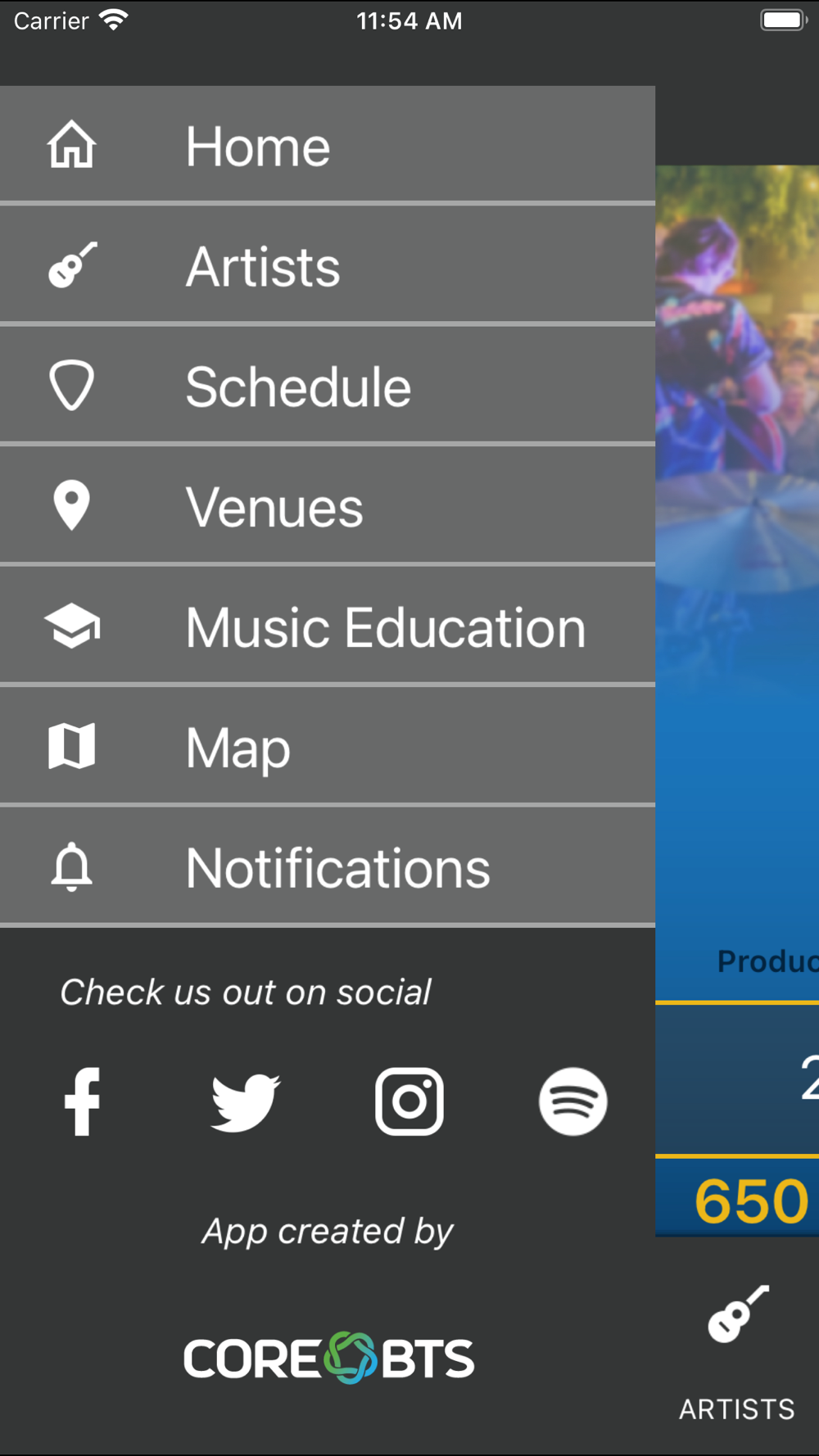This screenshot has width=819, height=1456.
Task: Launch the Spotify link
Action: (x=573, y=1101)
